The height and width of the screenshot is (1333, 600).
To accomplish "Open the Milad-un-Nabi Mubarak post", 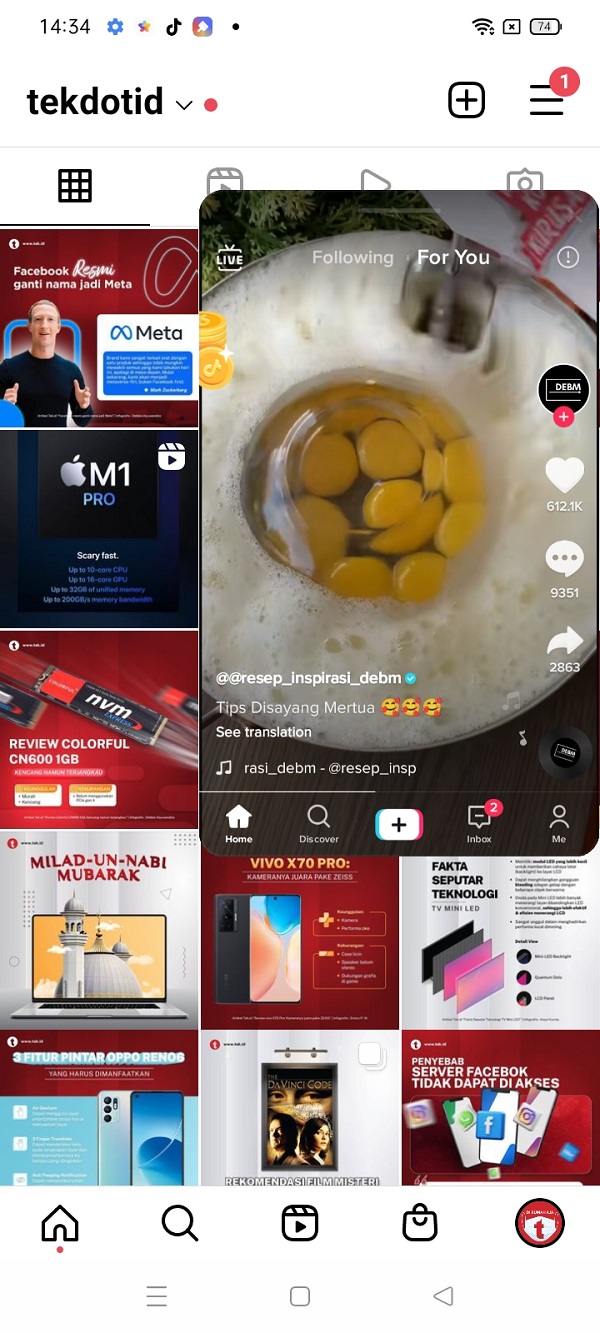I will tap(99, 929).
